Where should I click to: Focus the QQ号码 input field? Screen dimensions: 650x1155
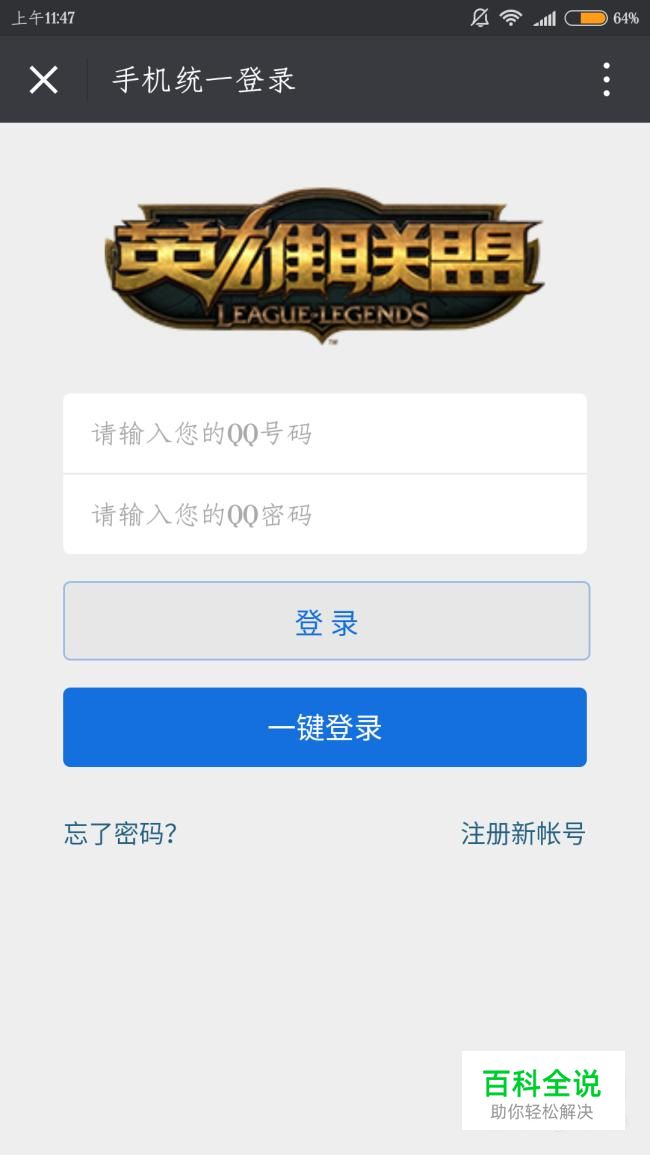pos(325,433)
